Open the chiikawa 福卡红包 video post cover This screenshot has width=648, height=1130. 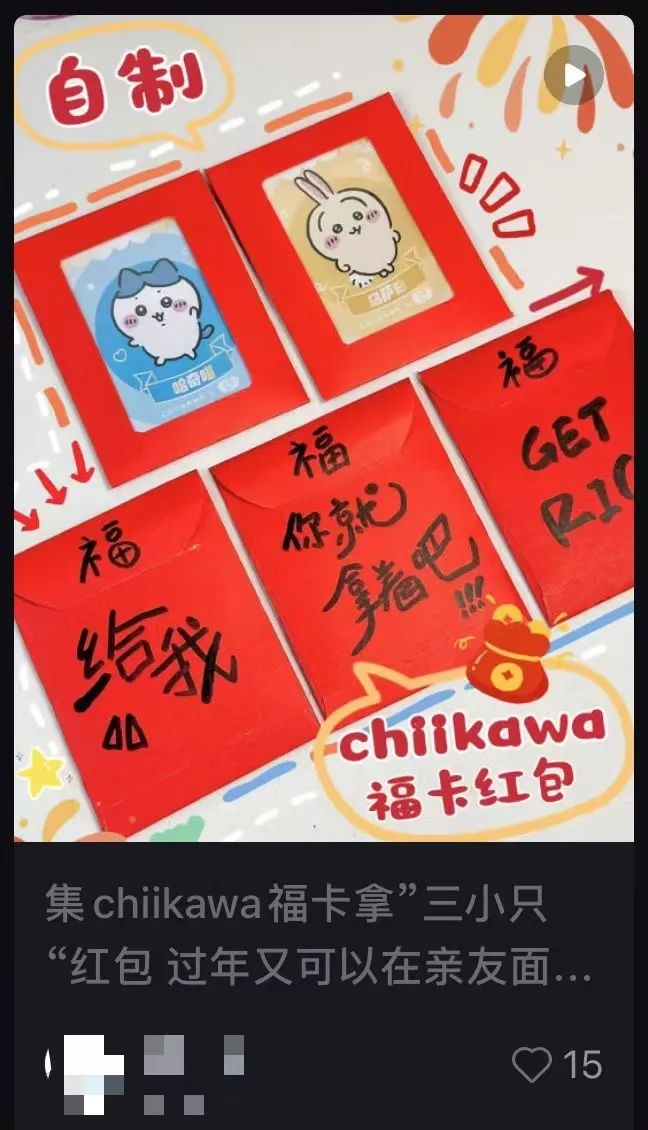323,430
